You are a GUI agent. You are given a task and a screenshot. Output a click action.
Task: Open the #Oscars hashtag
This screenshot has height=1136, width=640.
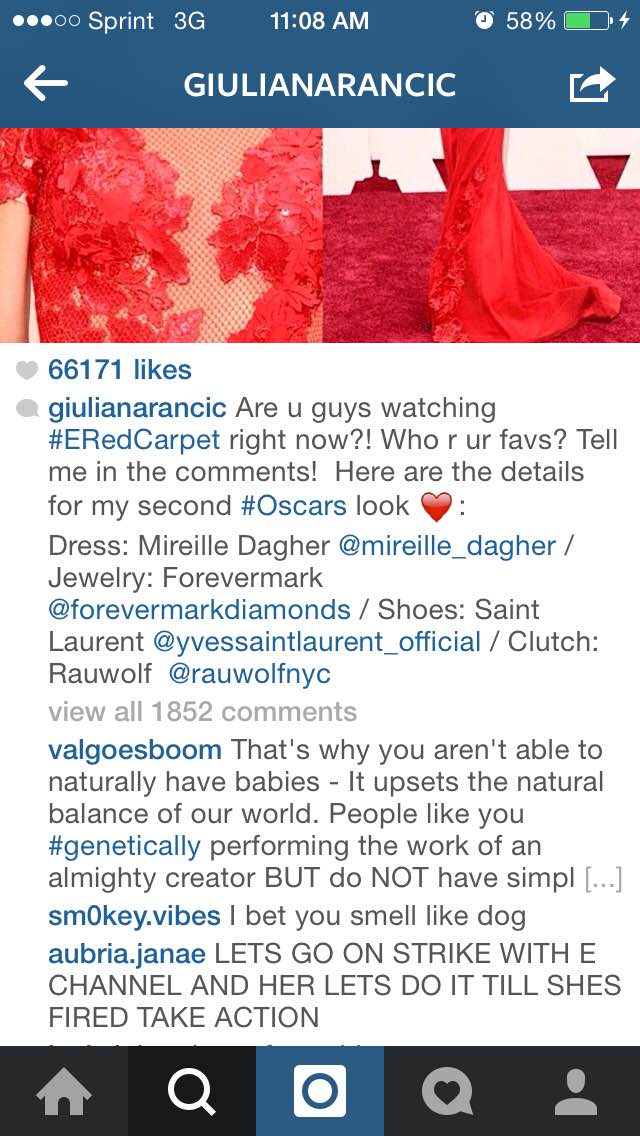coord(293,505)
